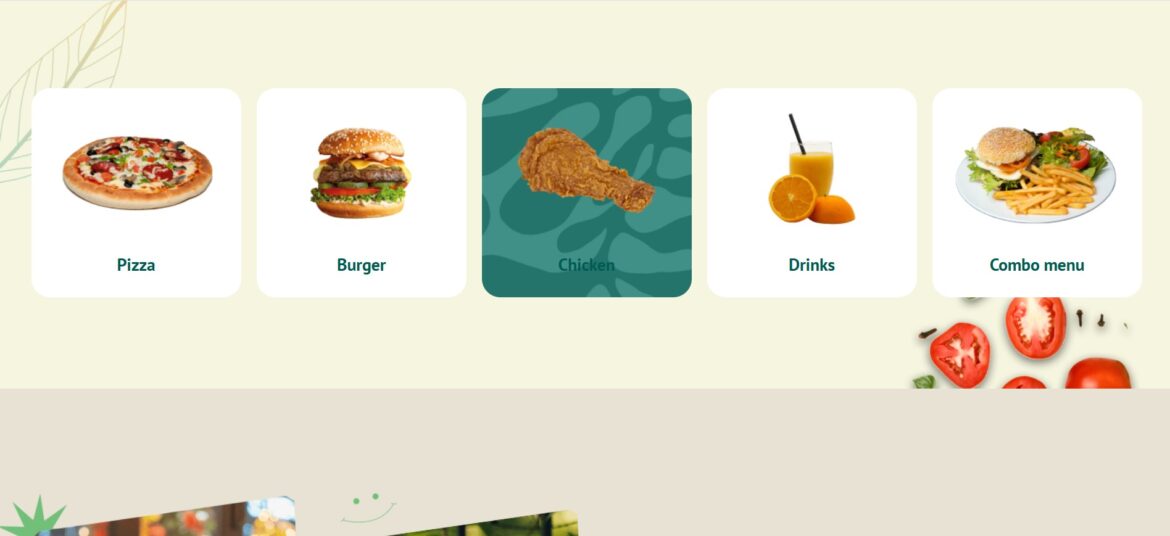View the Combo menu category card
This screenshot has height=536, width=1170.
click(1036, 193)
